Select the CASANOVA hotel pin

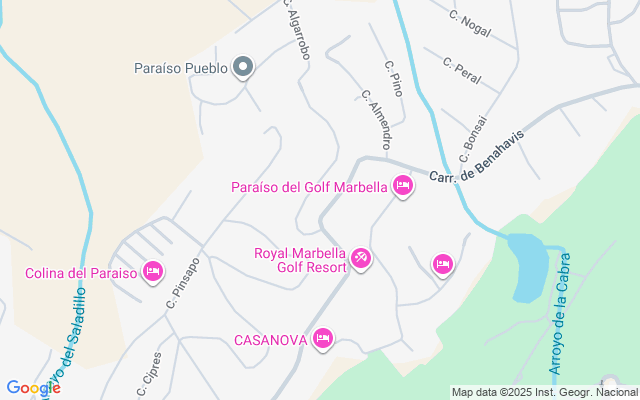tap(322, 339)
